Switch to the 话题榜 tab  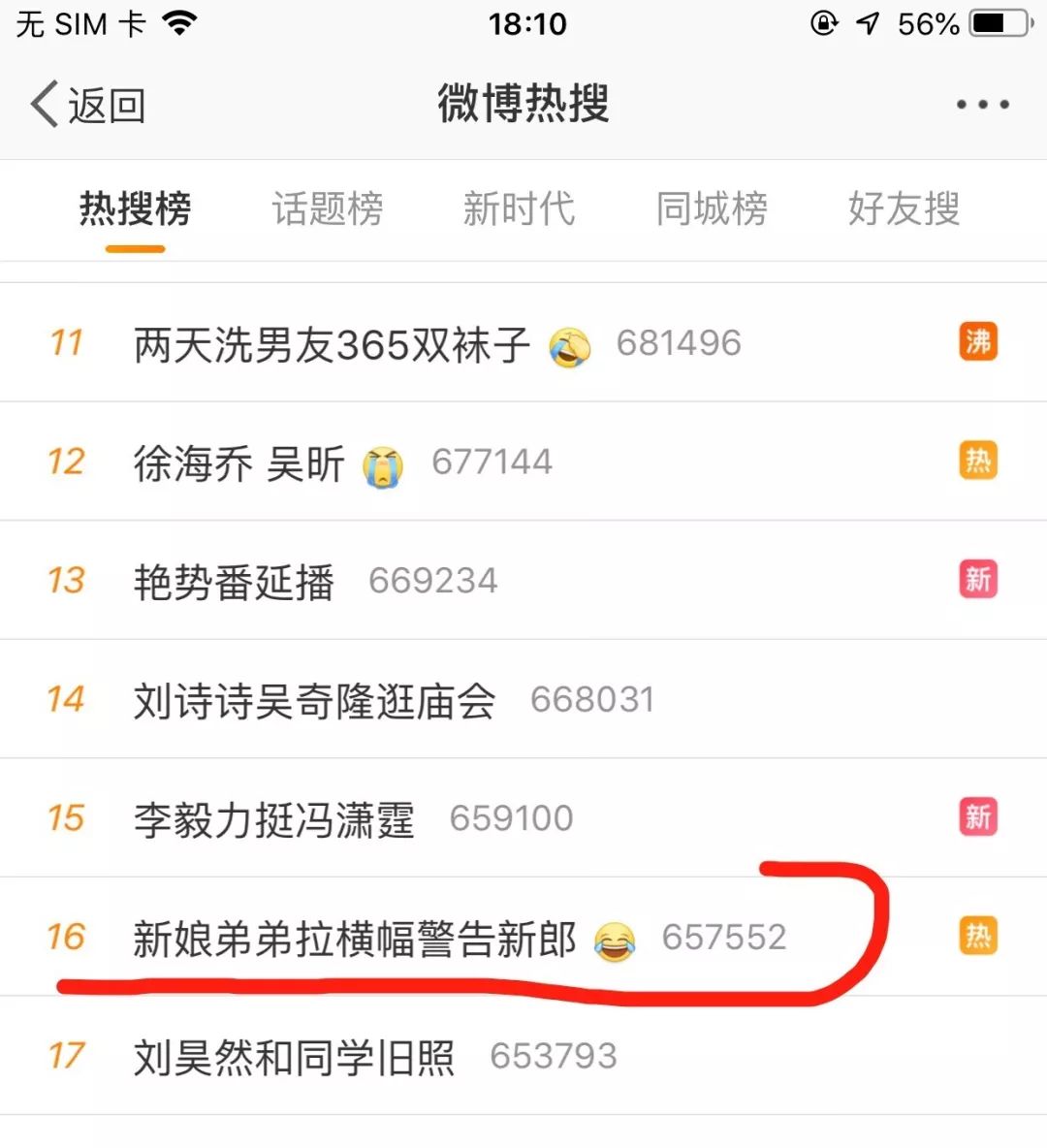(328, 209)
